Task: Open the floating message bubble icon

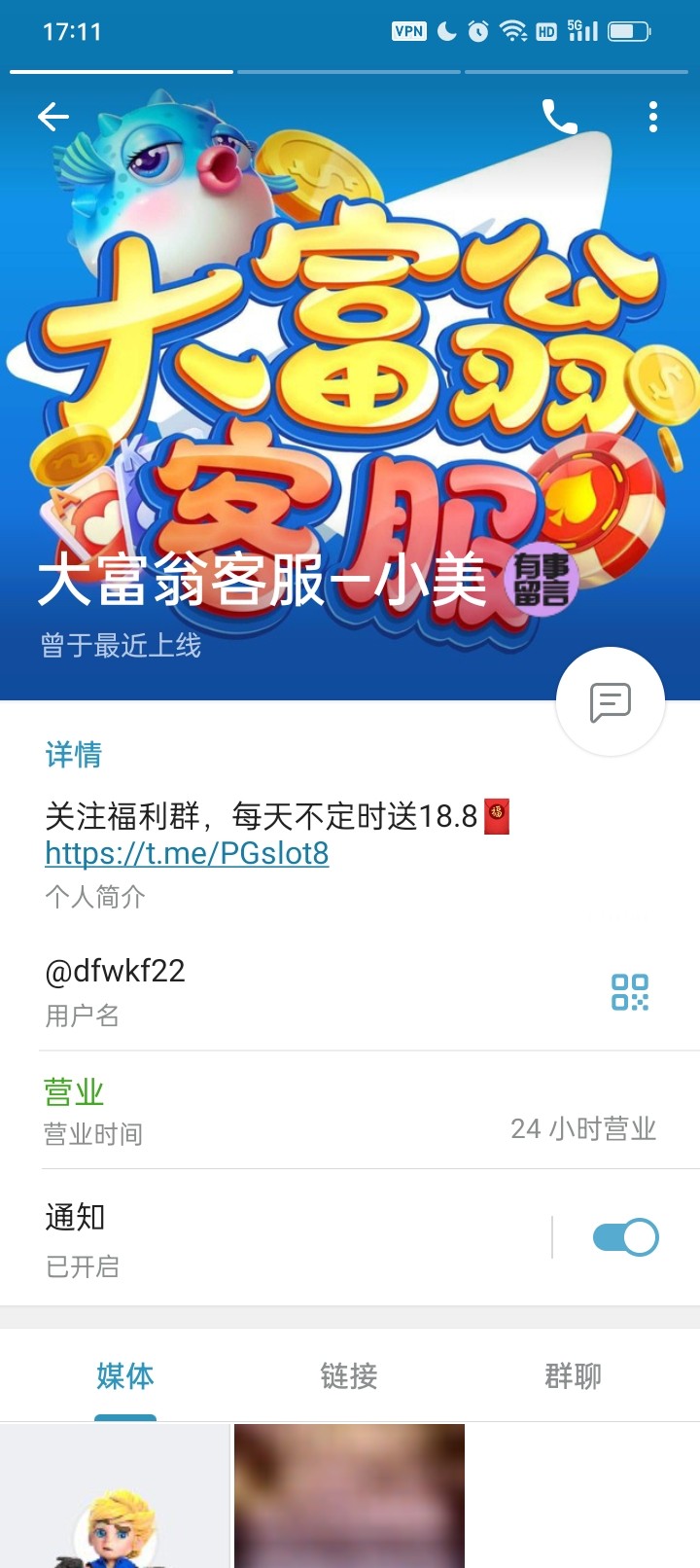Action: click(610, 701)
